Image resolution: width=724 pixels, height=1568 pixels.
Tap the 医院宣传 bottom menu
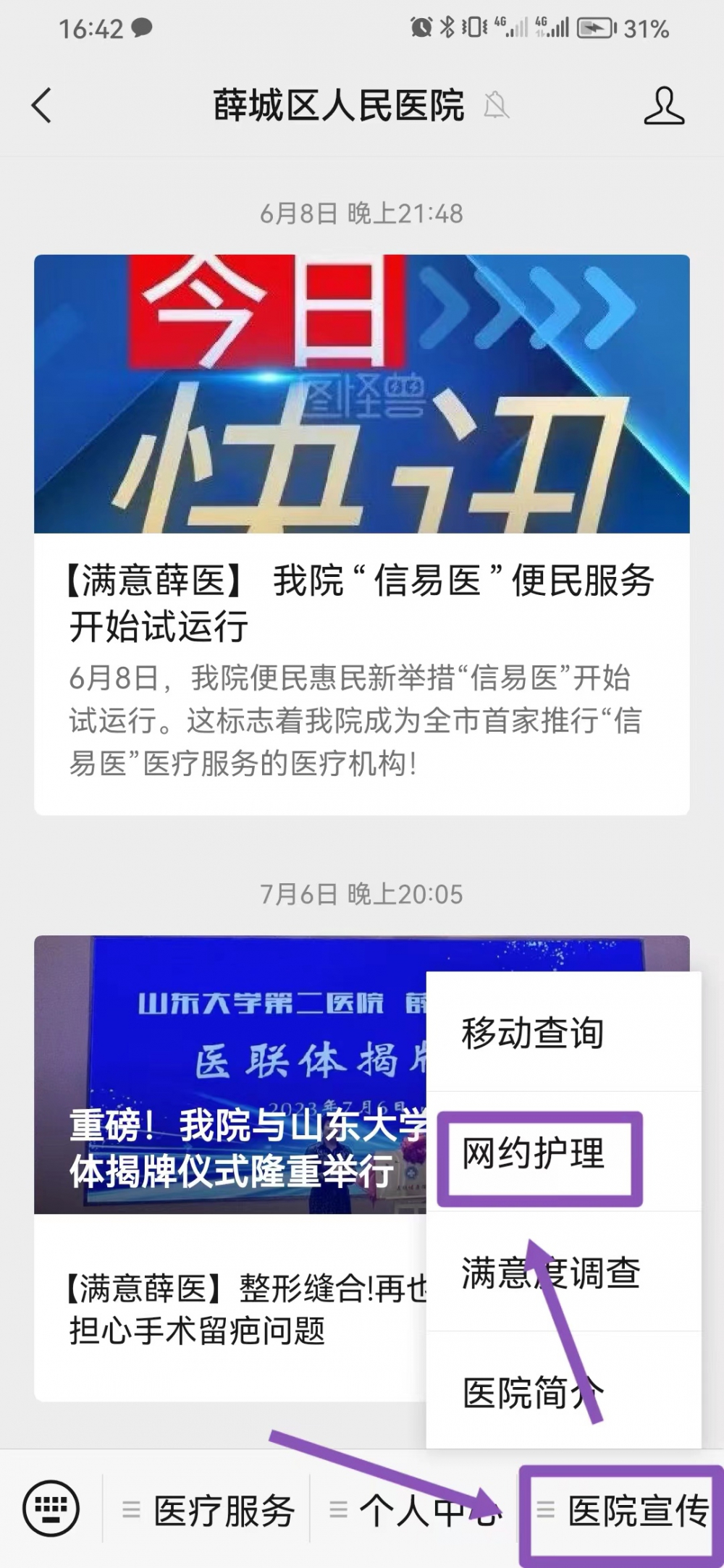[x=623, y=1511]
